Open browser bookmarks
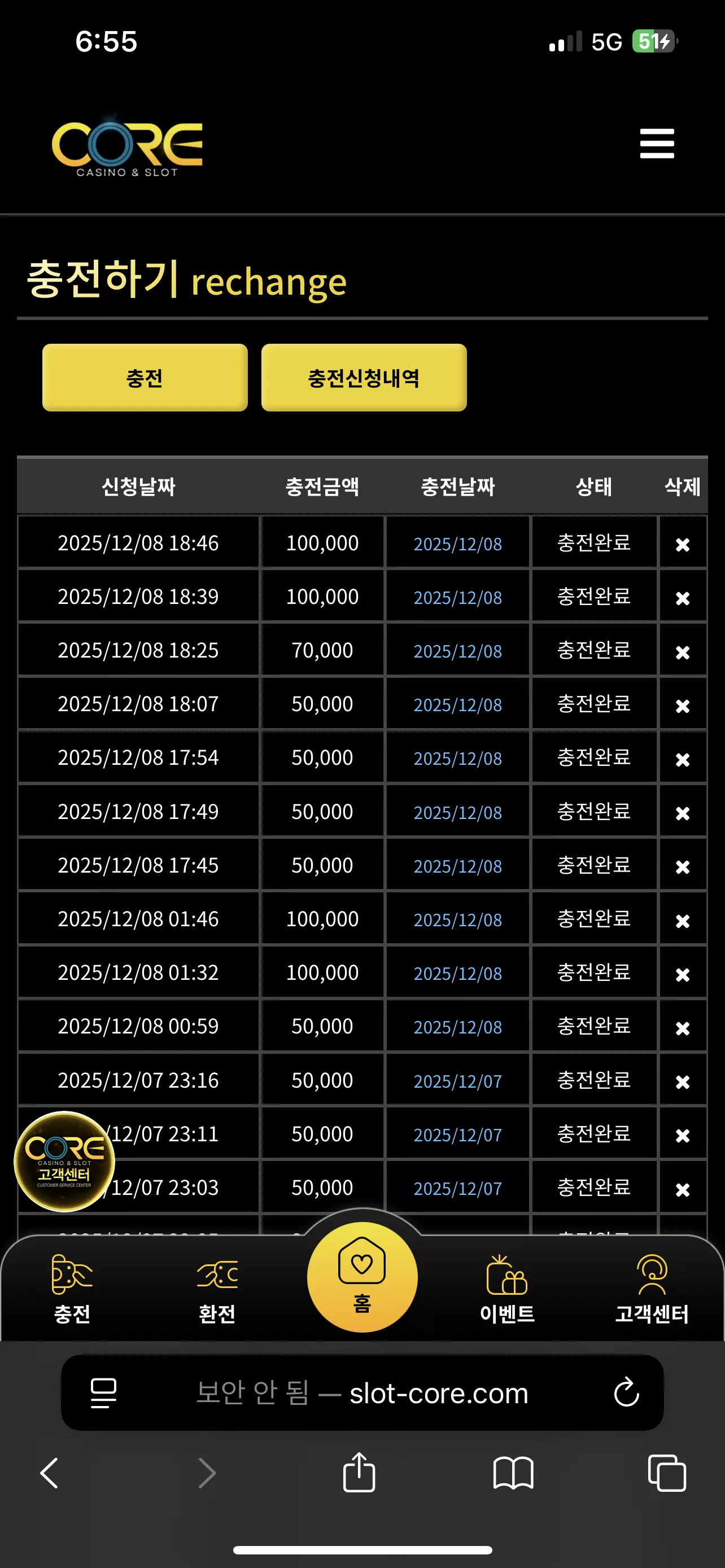The width and height of the screenshot is (725, 1568). click(513, 1473)
